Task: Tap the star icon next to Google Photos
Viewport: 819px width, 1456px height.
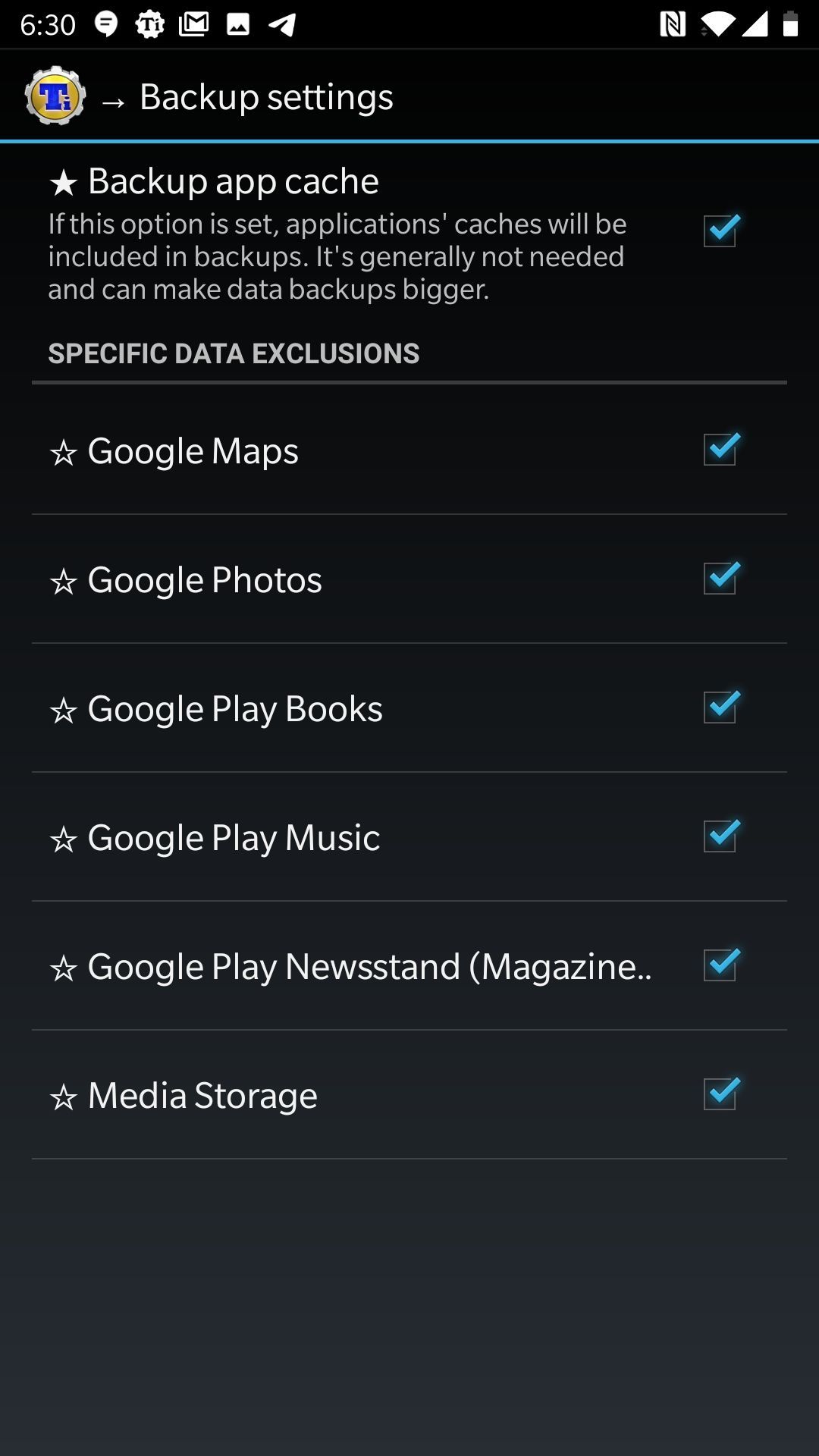Action: pyautogui.click(x=64, y=579)
